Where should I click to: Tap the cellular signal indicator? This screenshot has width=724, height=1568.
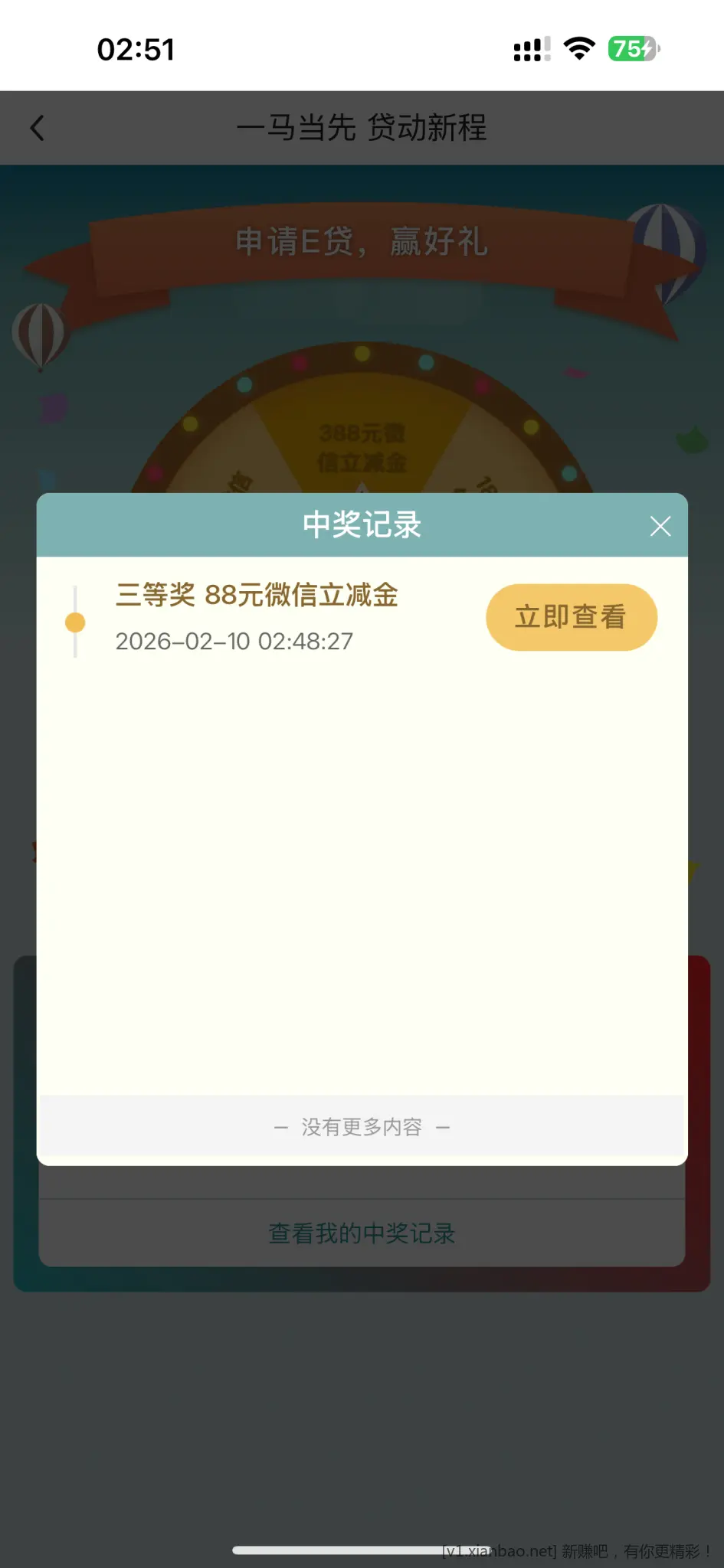(x=530, y=48)
